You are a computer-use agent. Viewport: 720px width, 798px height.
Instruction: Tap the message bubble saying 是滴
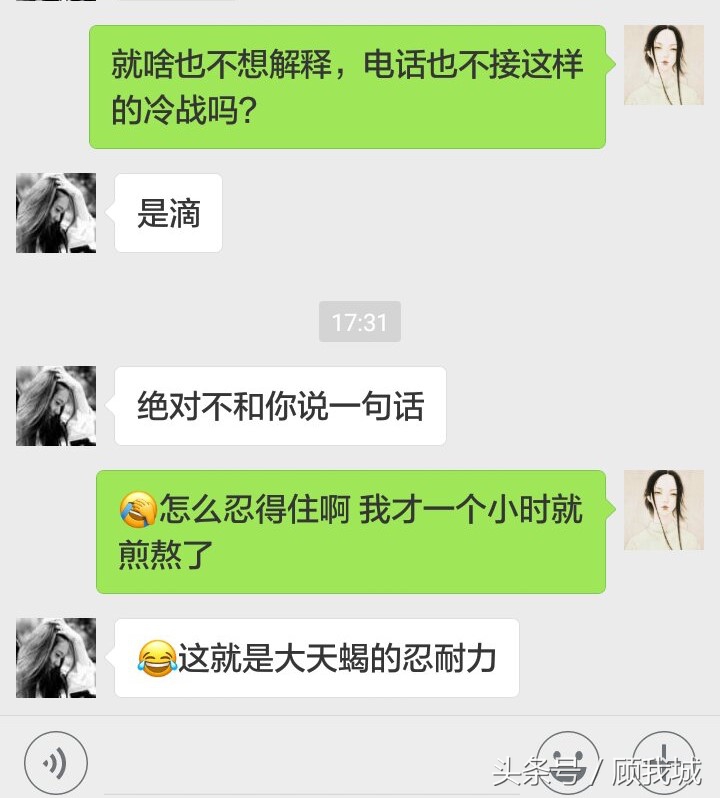click(x=168, y=212)
